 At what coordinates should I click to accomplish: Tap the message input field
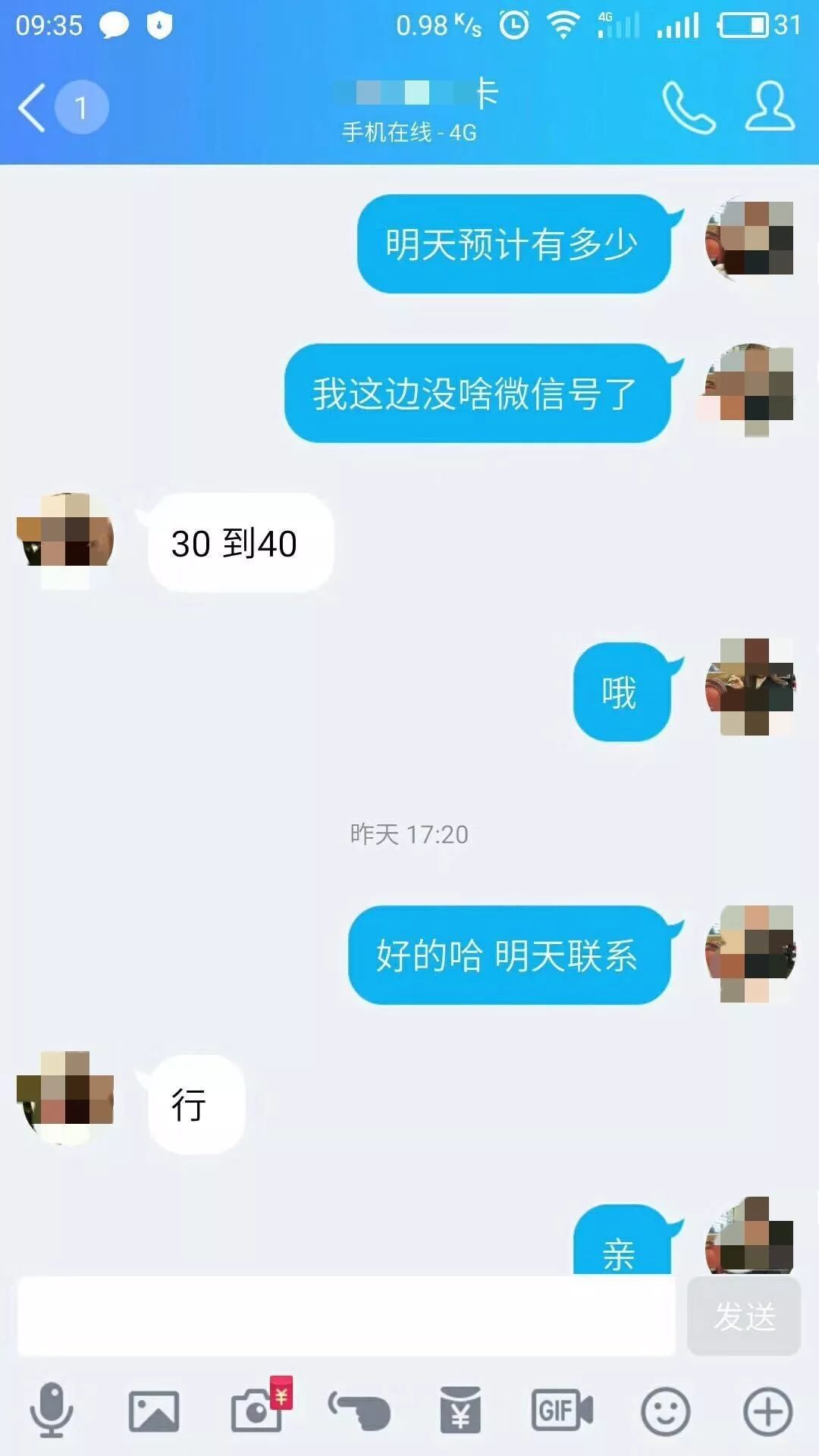(346, 1316)
